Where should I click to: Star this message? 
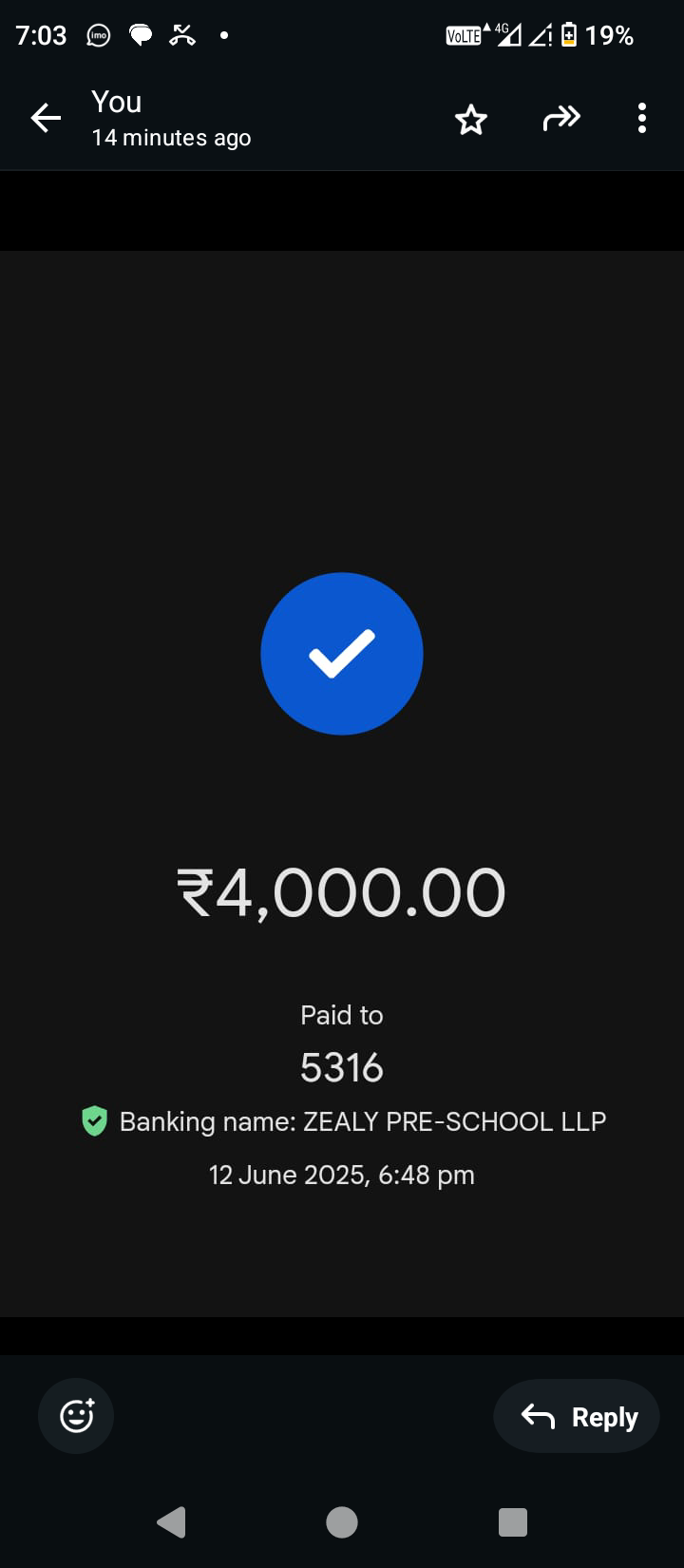[470, 120]
